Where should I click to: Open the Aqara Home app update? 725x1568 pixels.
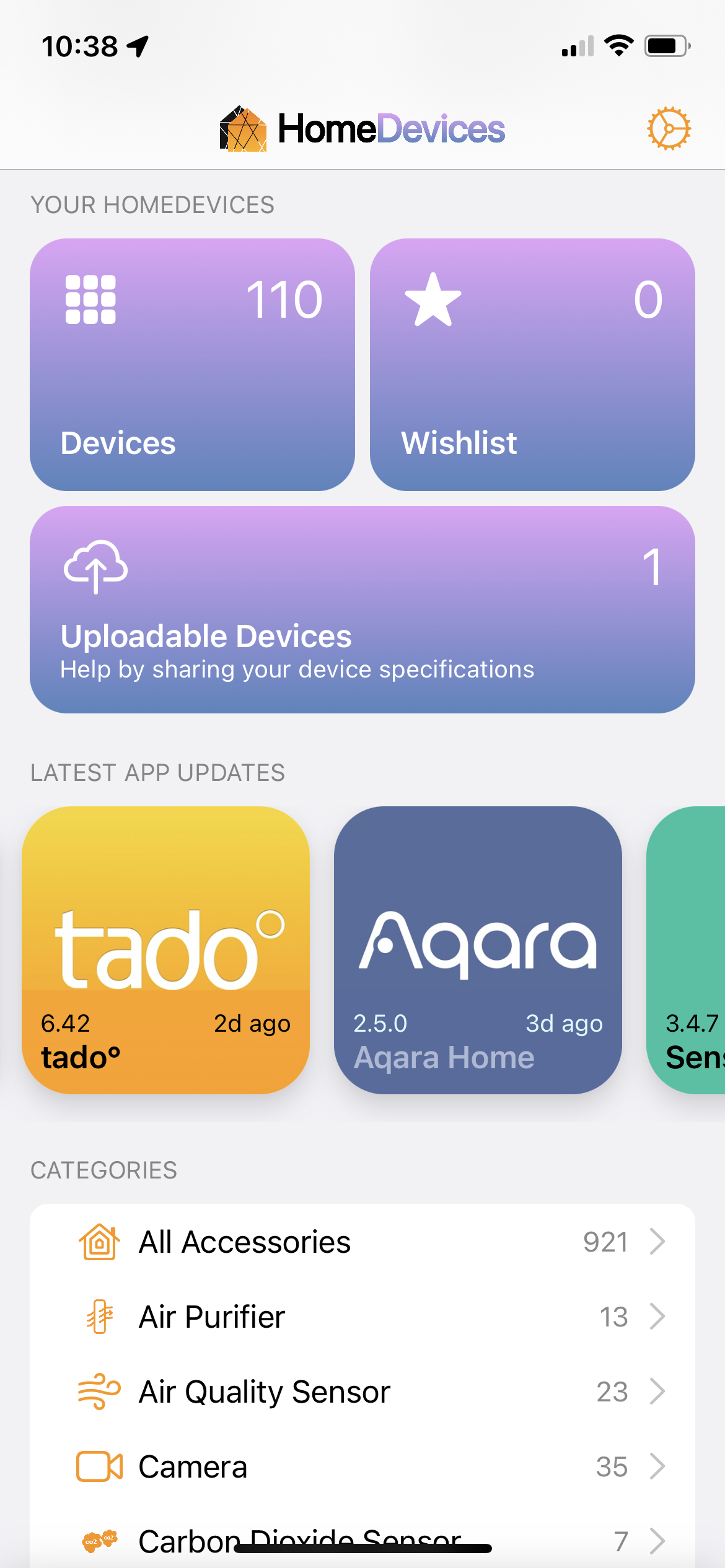(x=478, y=950)
